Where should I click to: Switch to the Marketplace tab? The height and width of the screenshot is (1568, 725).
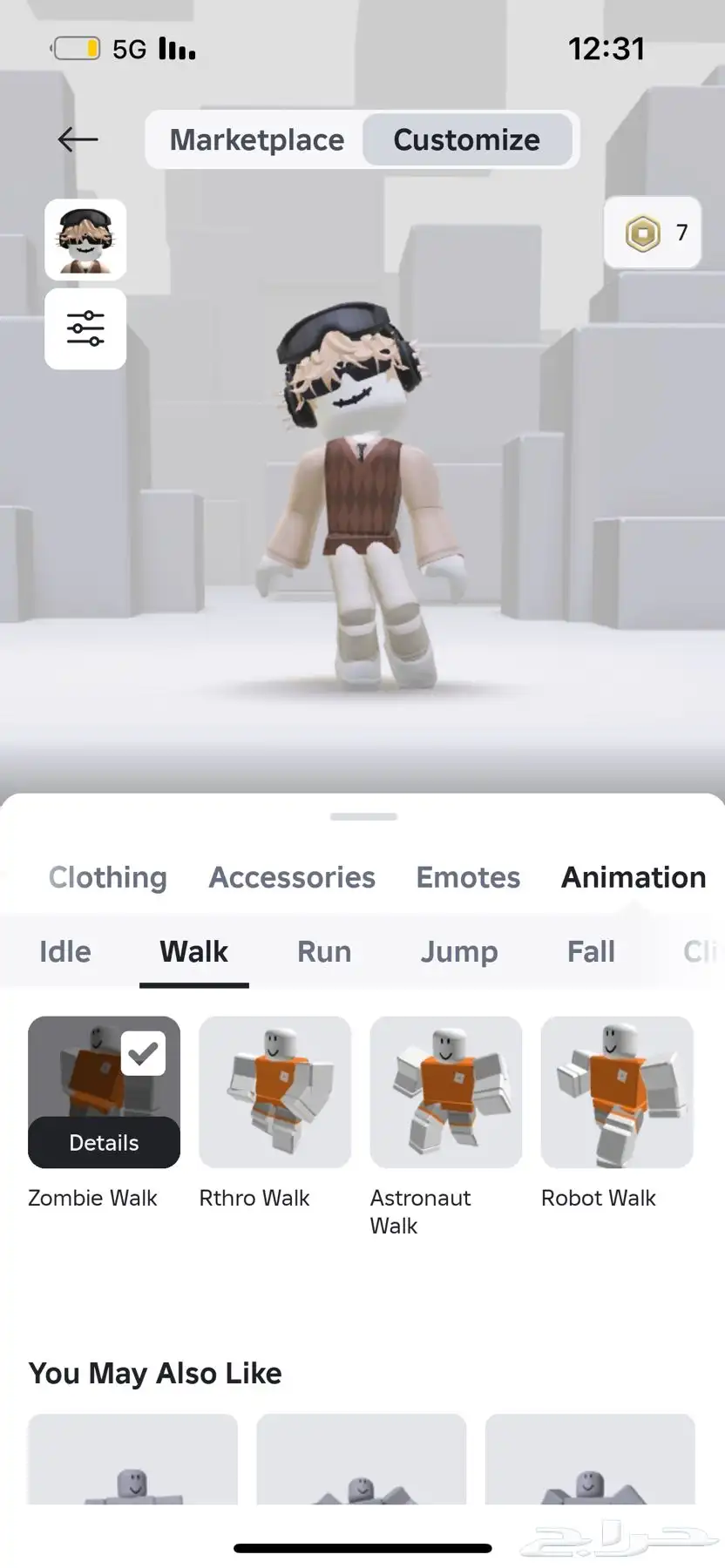tap(256, 139)
